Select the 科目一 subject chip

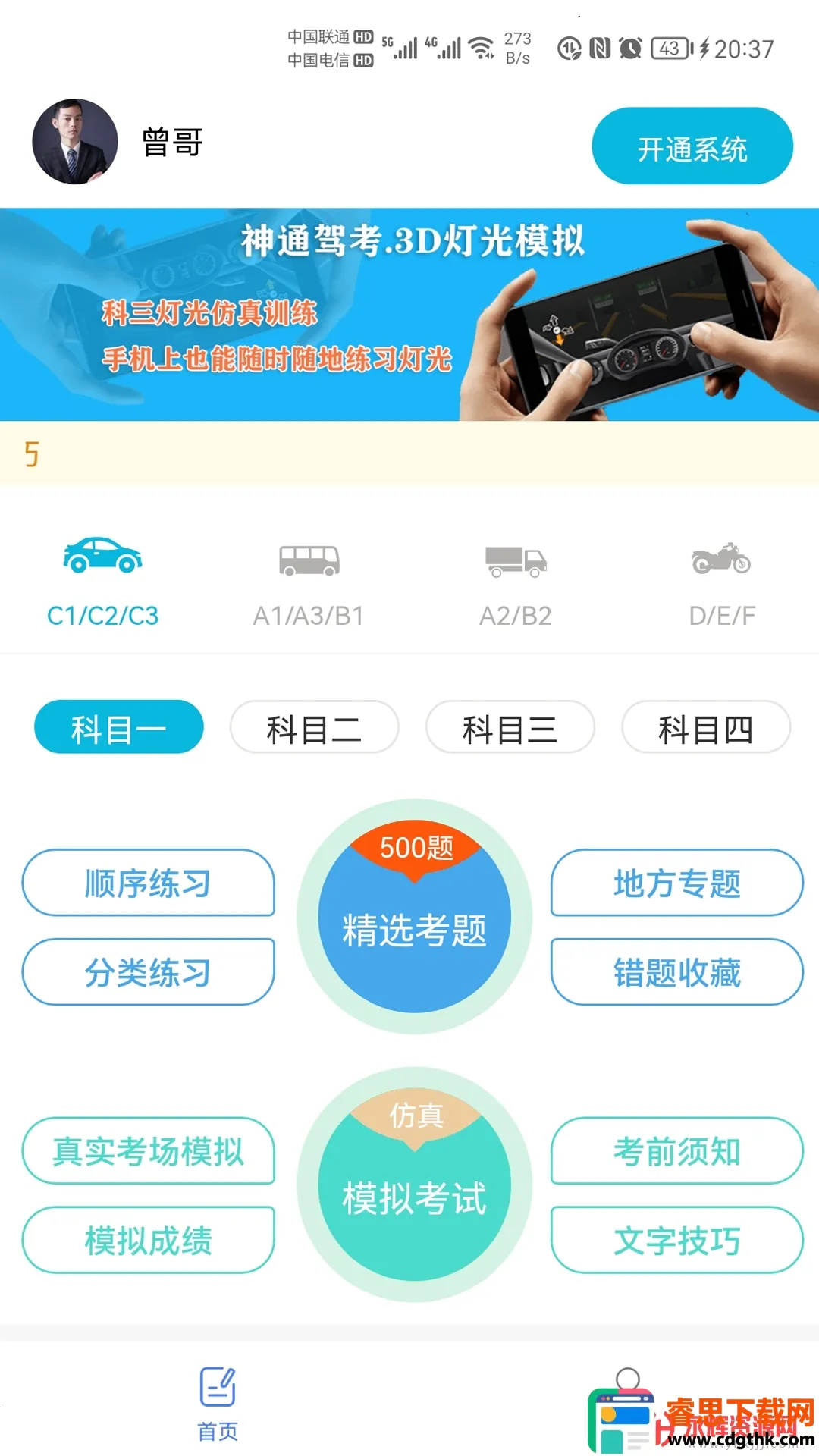coord(119,727)
